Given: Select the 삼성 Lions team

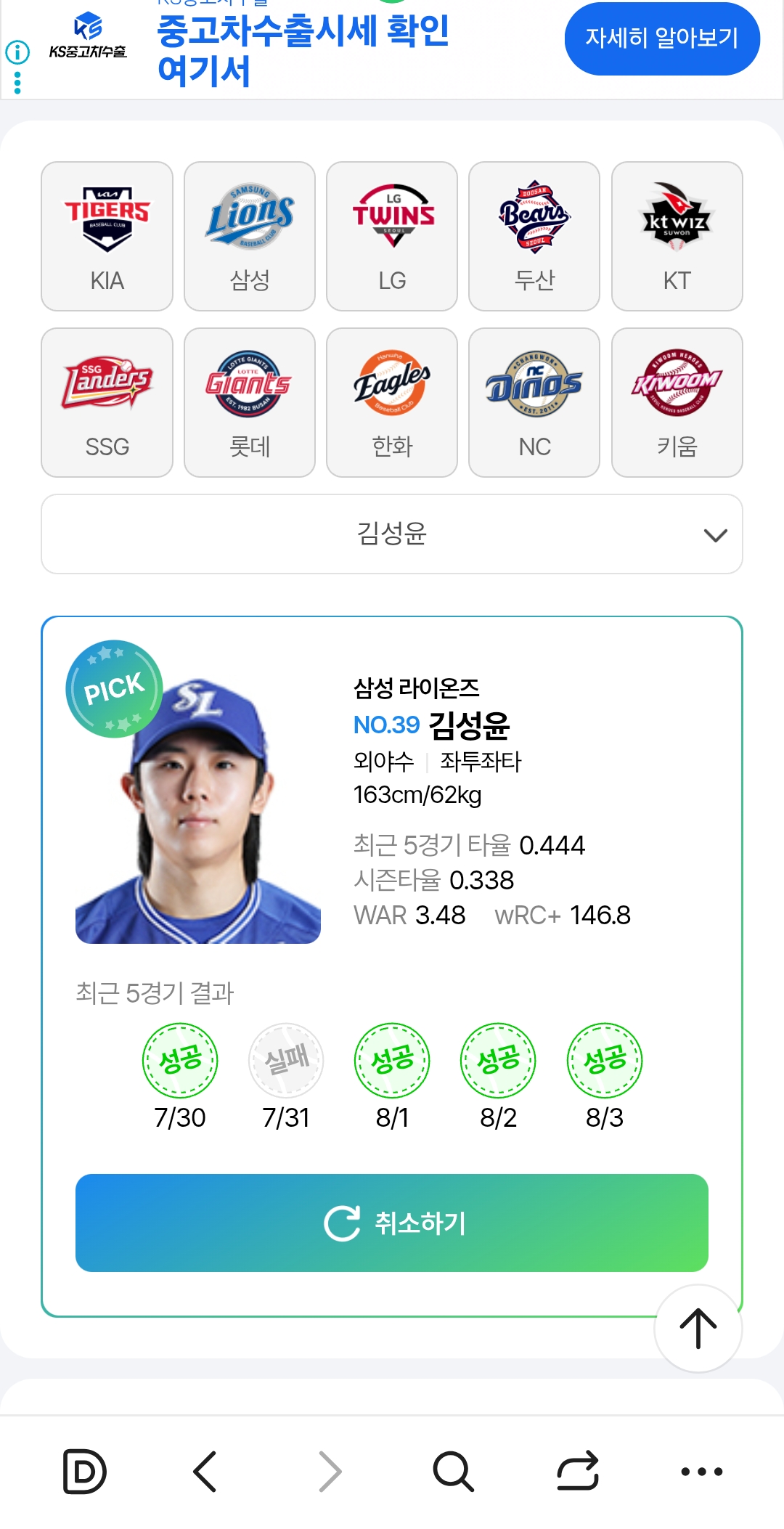Looking at the screenshot, I should [x=250, y=236].
